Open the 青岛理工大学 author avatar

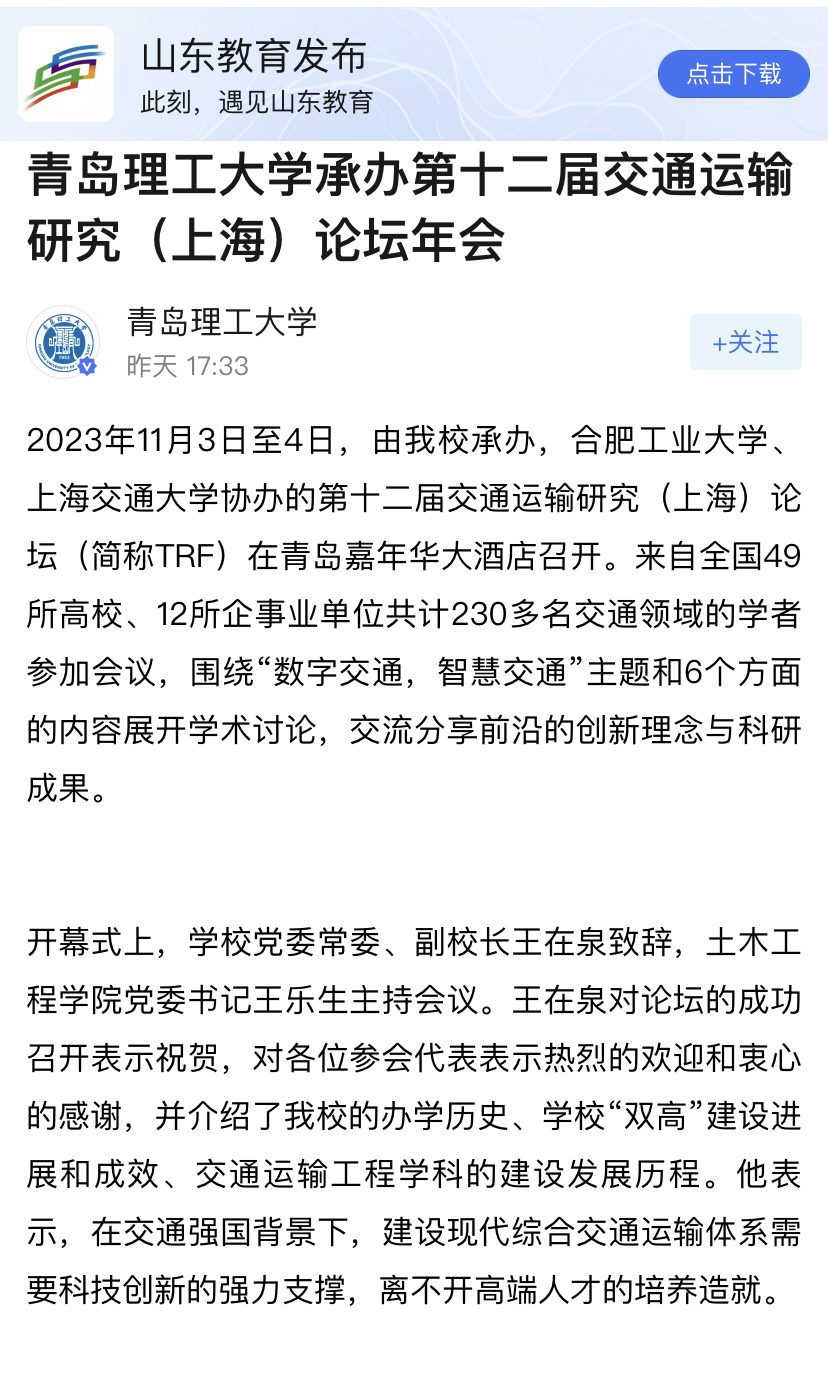point(63,342)
